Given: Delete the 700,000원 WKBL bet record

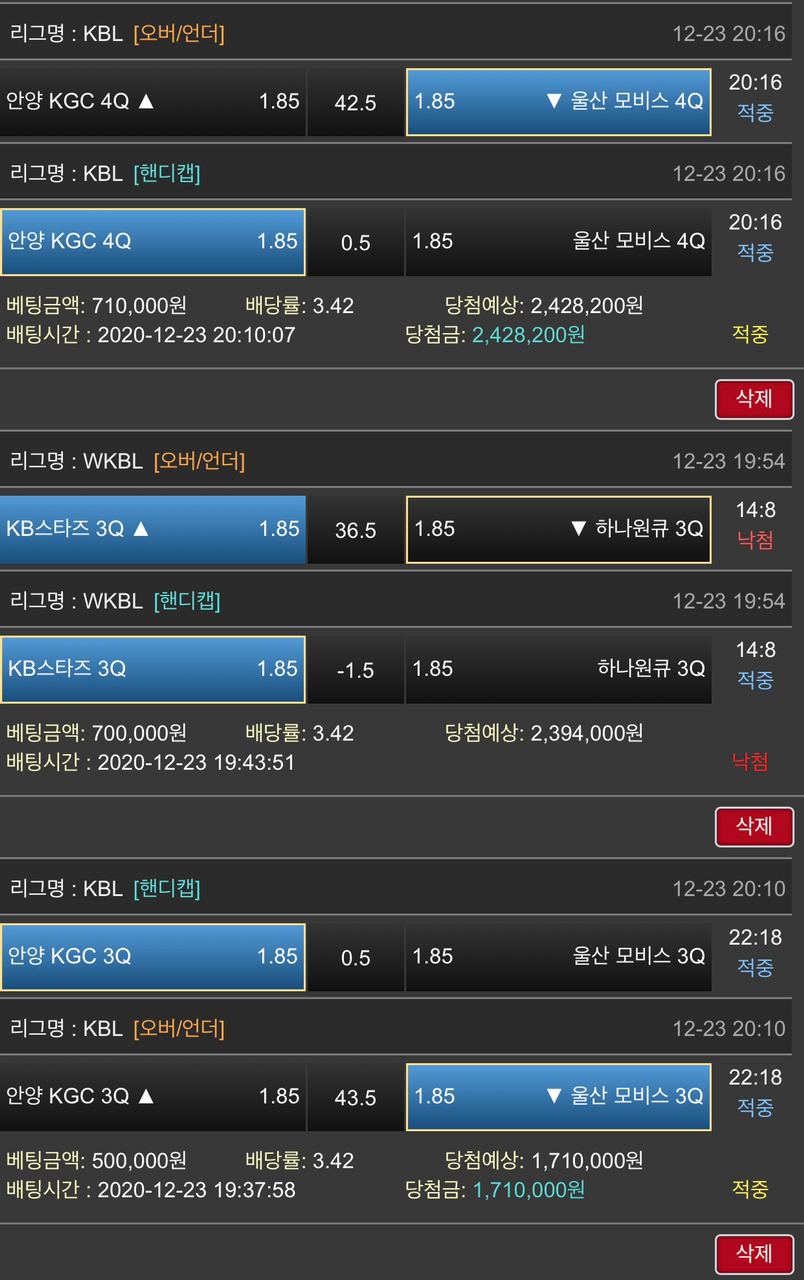Looking at the screenshot, I should pyautogui.click(x=754, y=826).
